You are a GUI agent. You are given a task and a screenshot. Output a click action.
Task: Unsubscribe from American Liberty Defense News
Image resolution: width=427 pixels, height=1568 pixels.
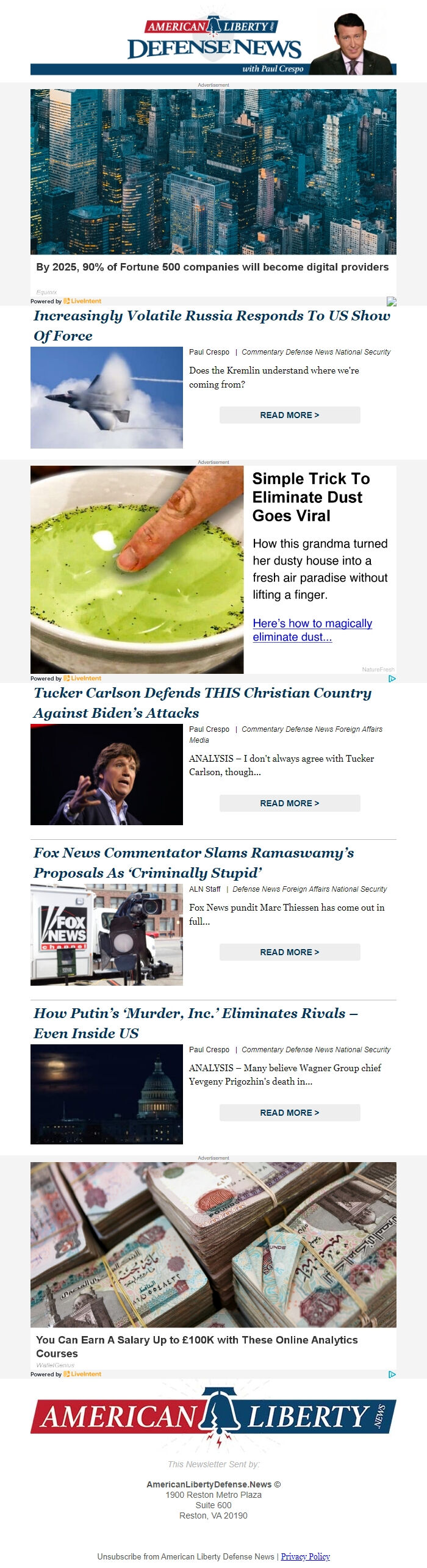[x=185, y=1556]
